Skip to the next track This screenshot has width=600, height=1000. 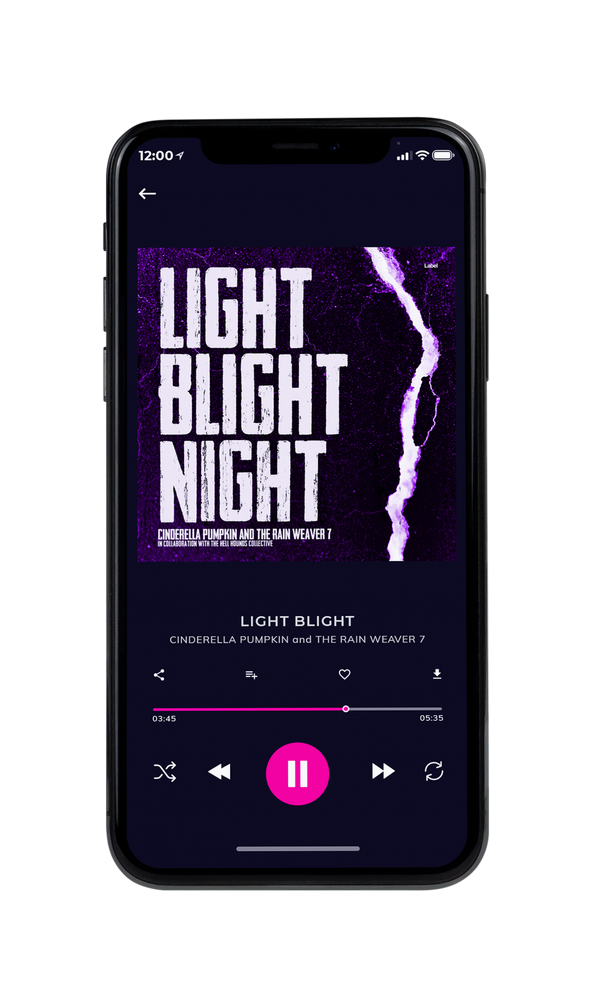[383, 771]
